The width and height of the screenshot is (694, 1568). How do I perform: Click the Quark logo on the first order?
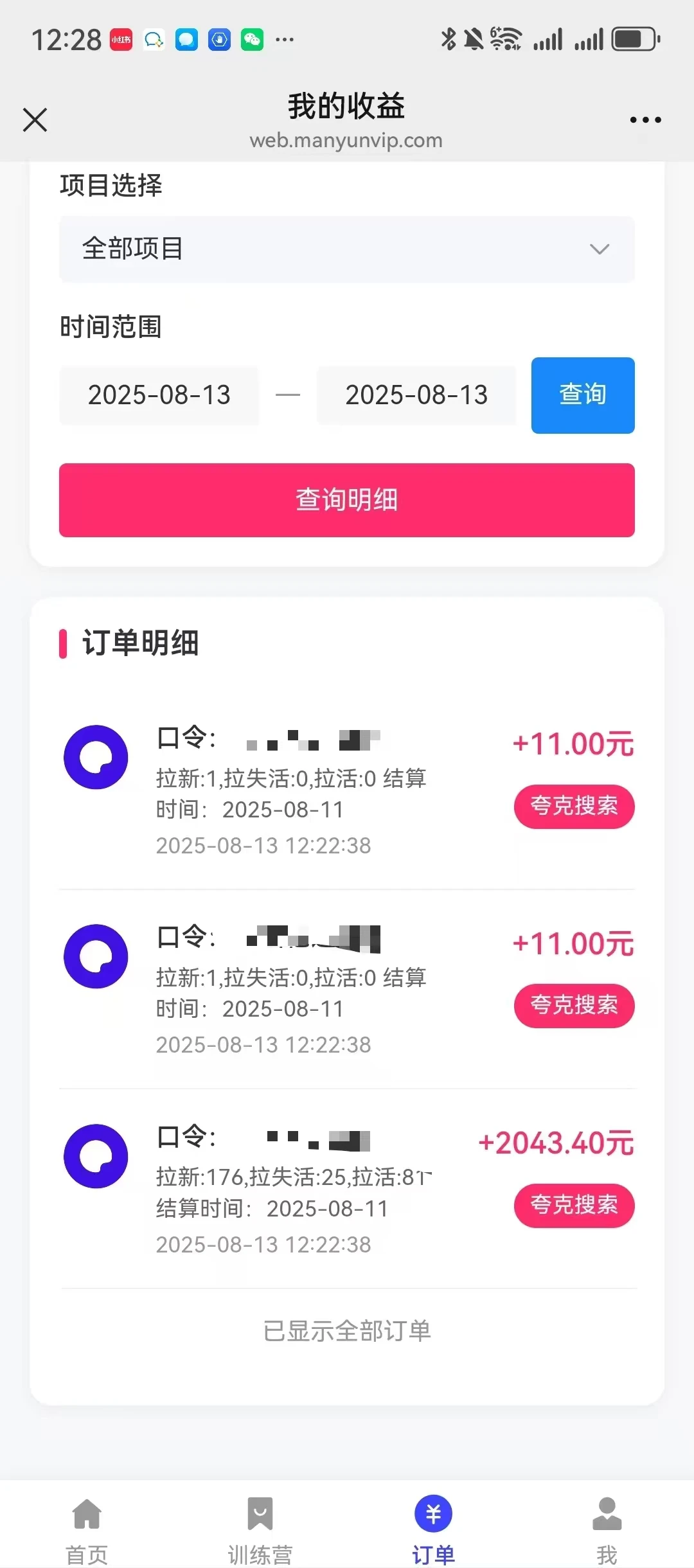coord(96,756)
